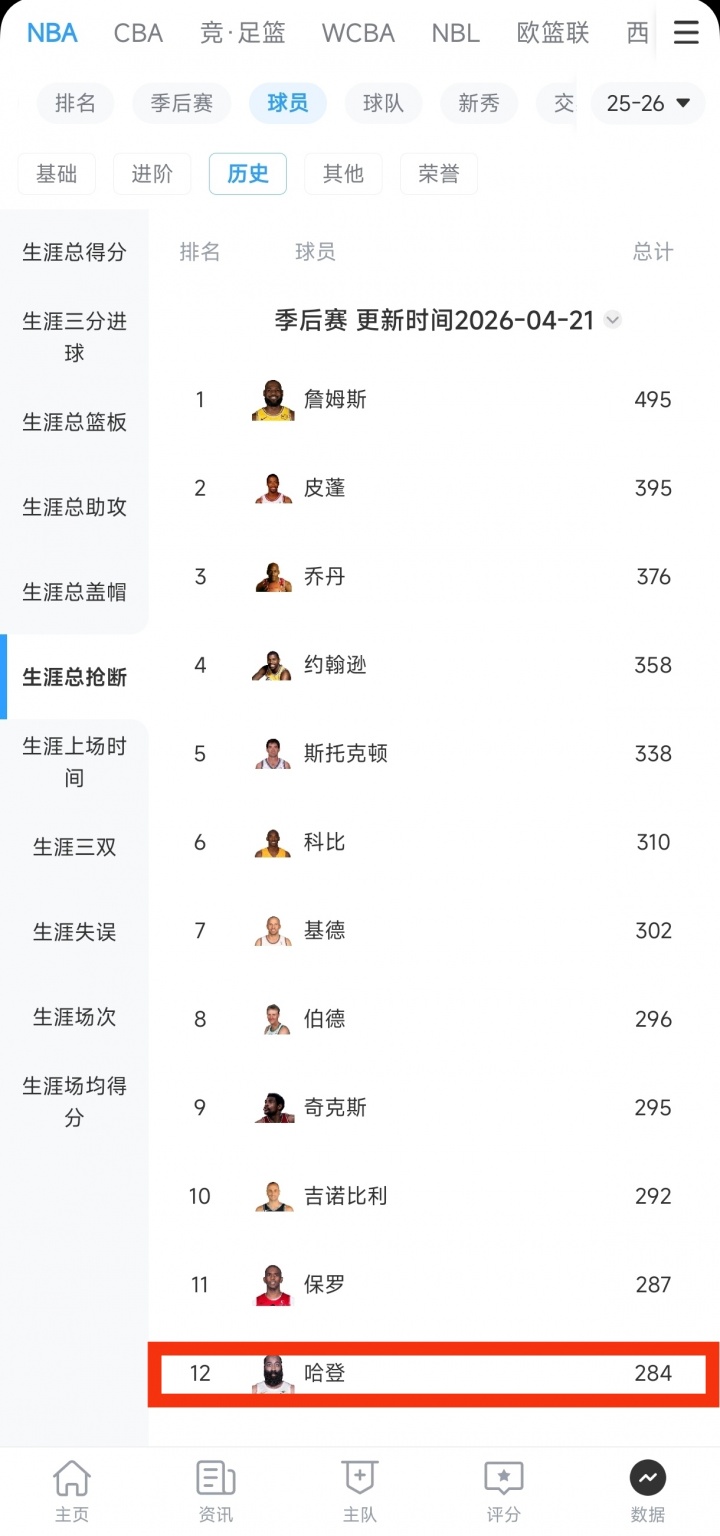Open the 25-26 season dropdown
The height and width of the screenshot is (1536, 720).
coord(647,102)
